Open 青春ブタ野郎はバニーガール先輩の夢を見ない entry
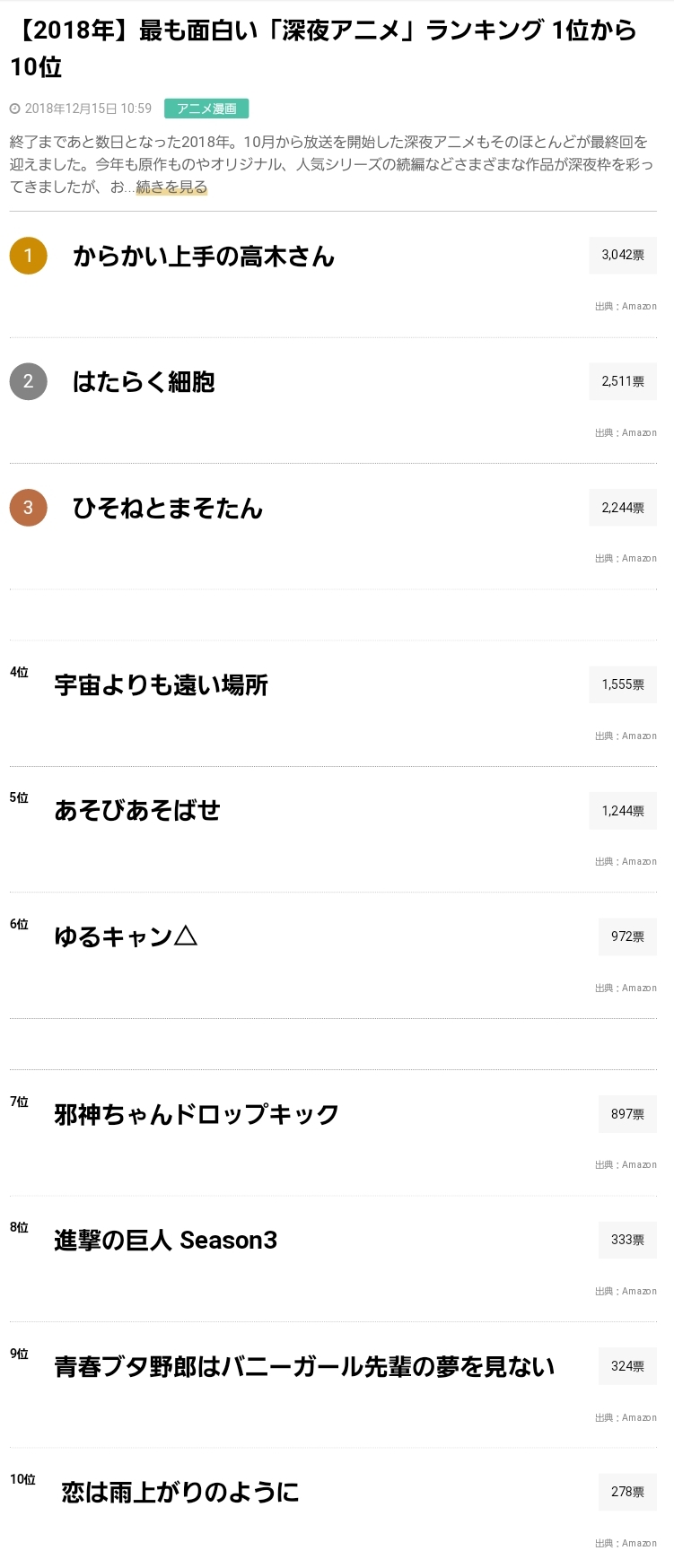 click(x=304, y=1367)
